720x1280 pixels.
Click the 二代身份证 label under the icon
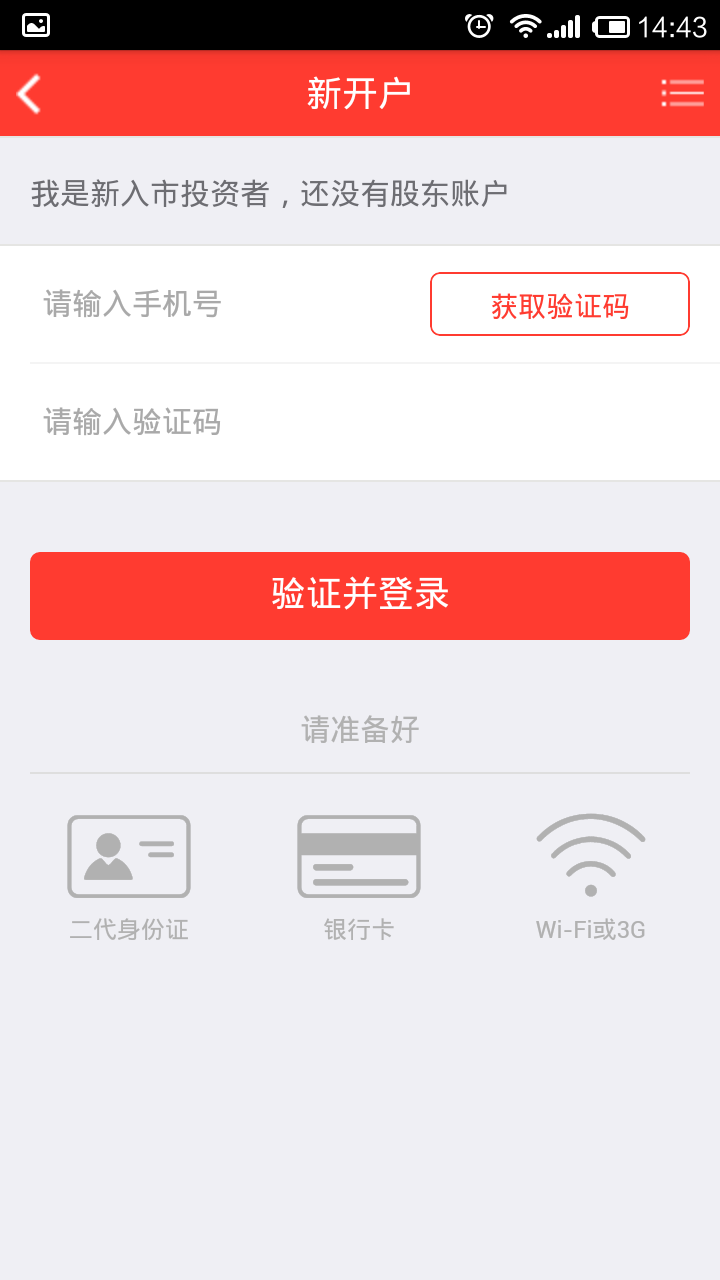(128, 929)
